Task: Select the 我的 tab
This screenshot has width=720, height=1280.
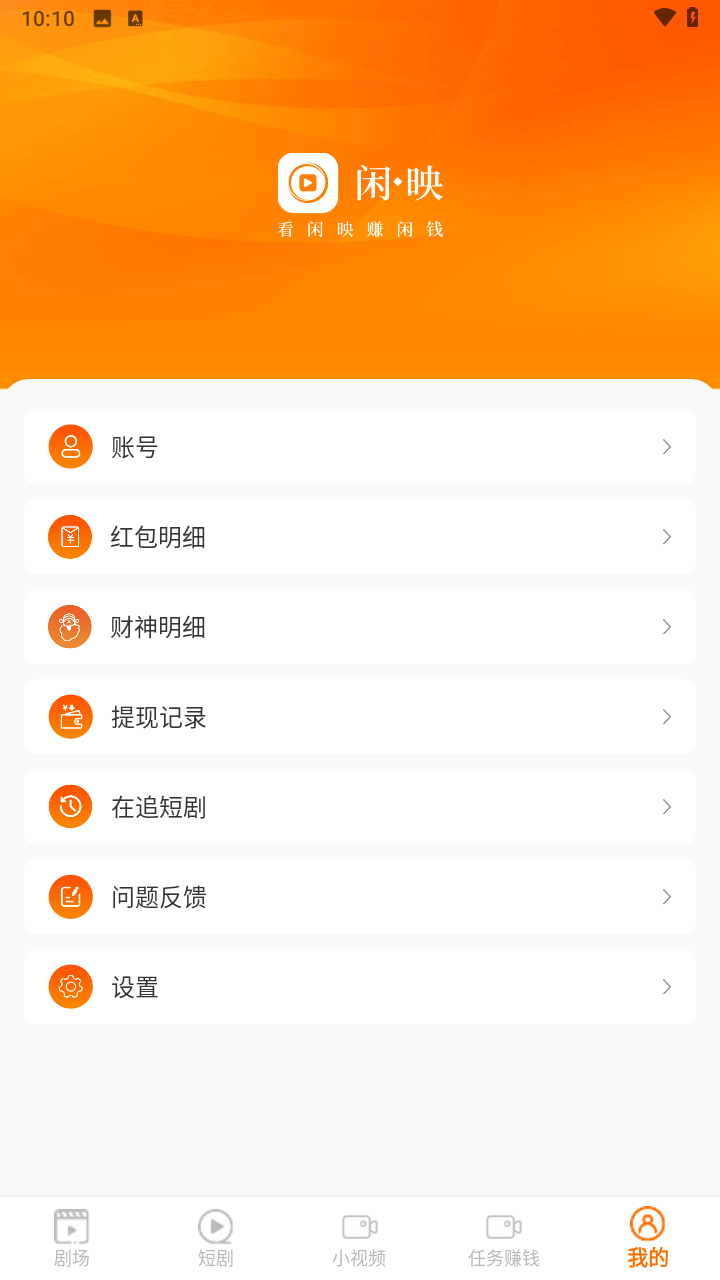Action: tap(648, 1238)
